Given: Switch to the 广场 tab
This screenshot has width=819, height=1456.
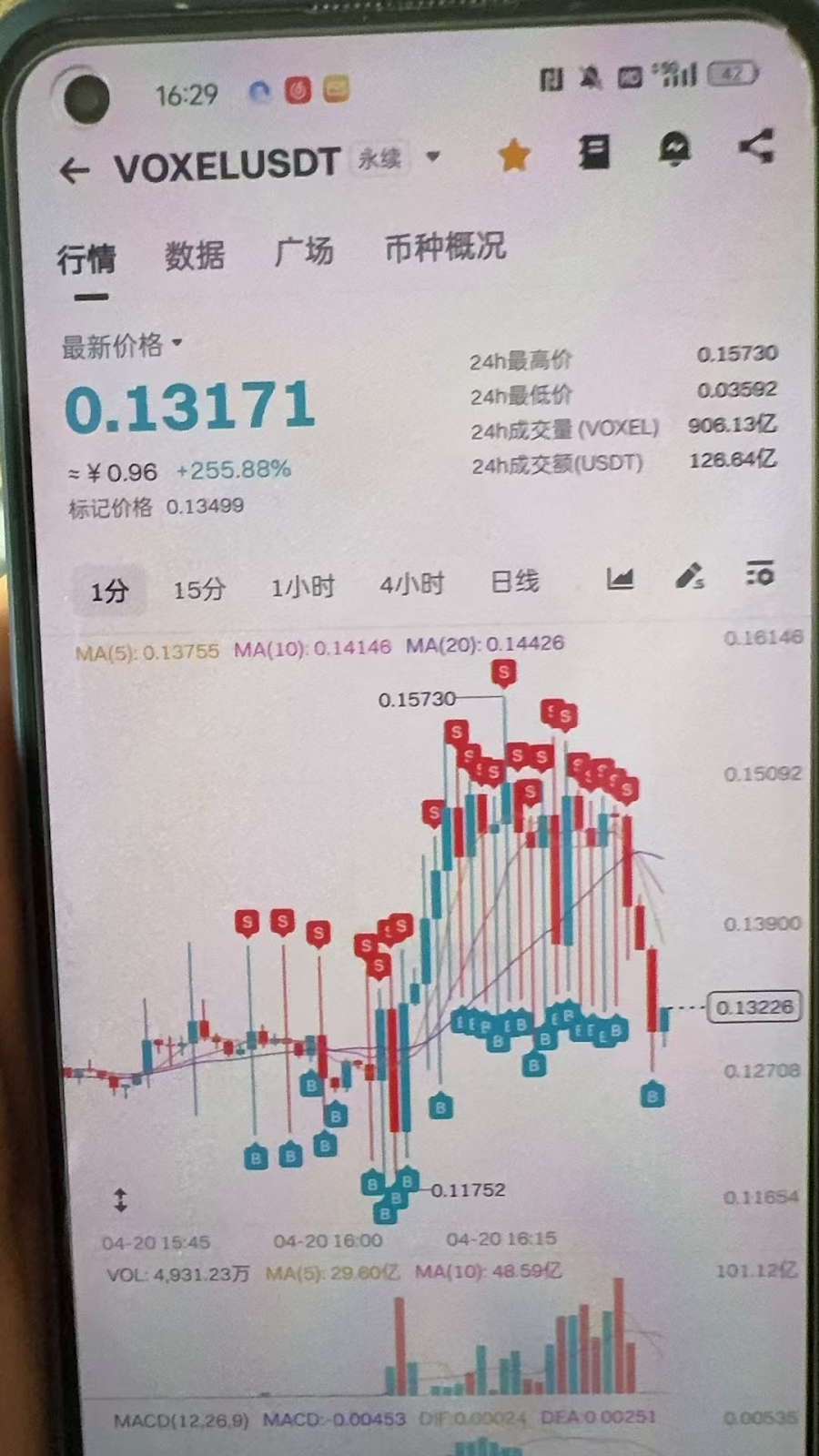Looking at the screenshot, I should (x=304, y=251).
